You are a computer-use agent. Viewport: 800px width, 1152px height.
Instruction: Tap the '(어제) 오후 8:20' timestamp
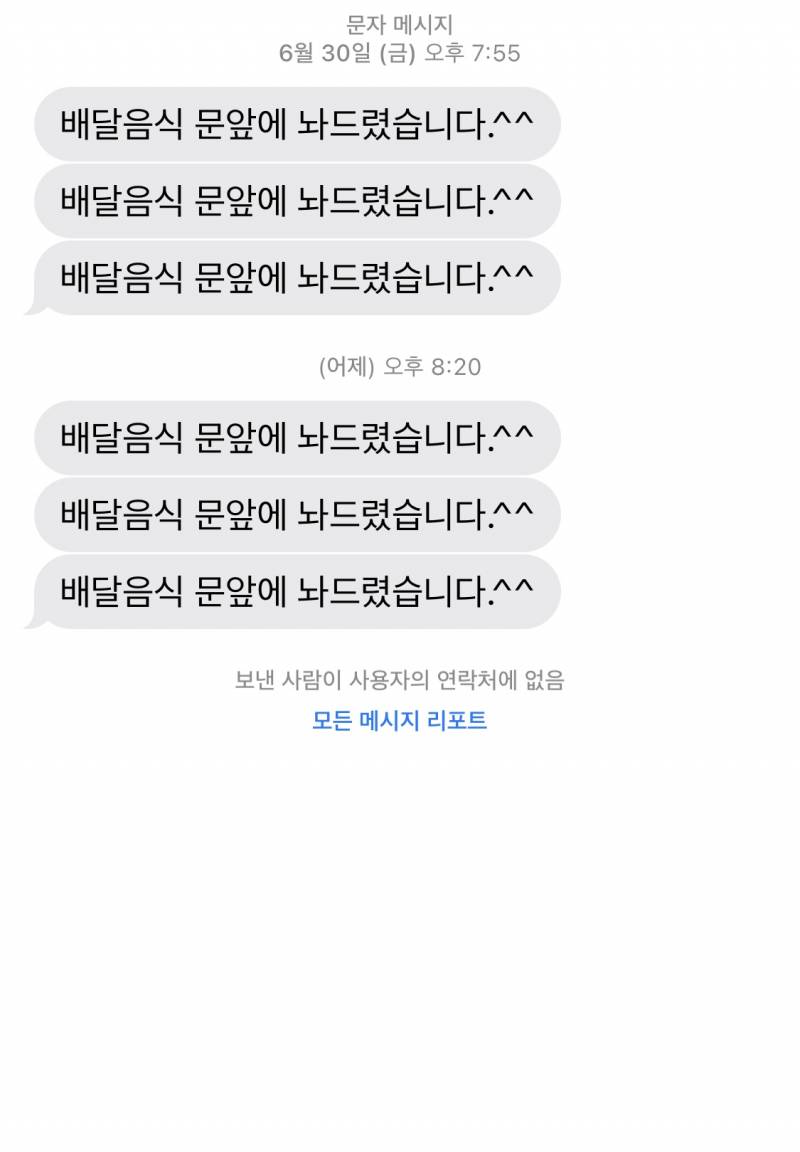point(400,368)
